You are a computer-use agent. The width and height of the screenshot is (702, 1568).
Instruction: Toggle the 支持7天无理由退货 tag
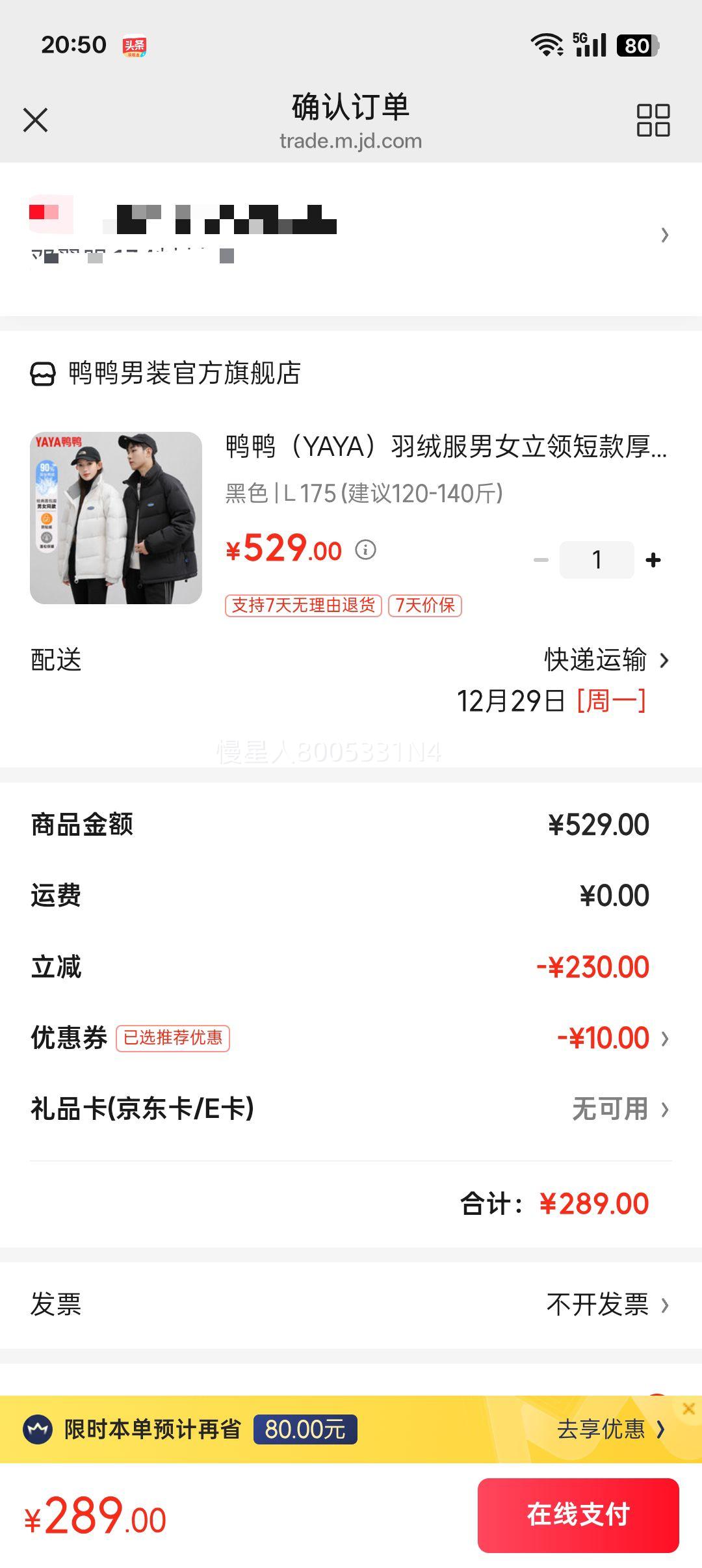(304, 605)
